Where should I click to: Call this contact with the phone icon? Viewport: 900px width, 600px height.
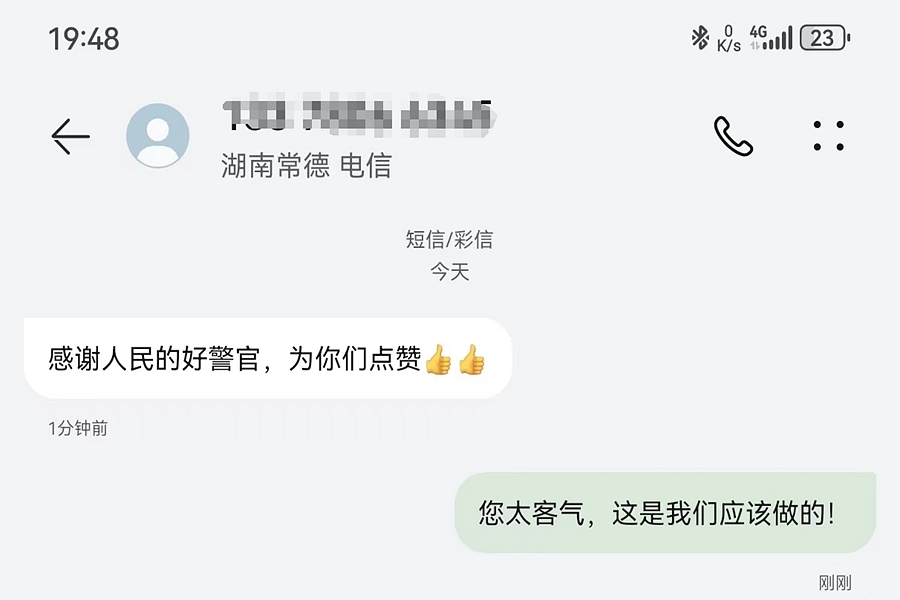click(733, 137)
